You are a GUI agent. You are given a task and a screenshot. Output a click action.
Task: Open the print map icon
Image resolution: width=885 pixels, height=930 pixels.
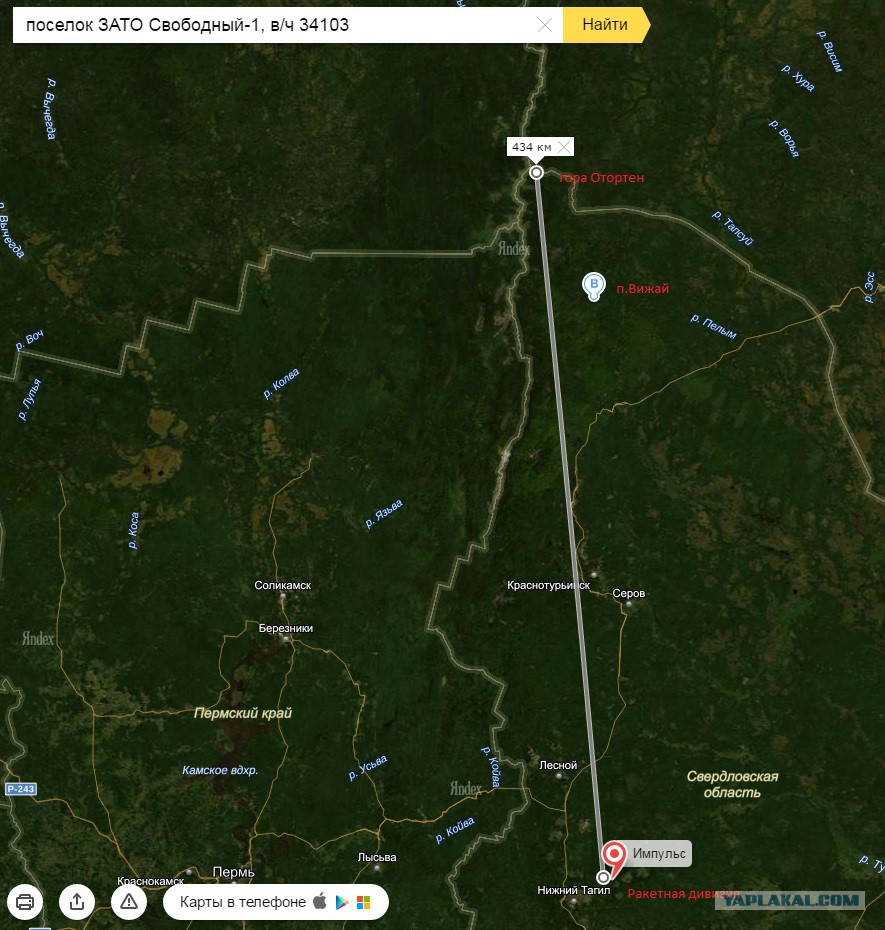point(25,902)
